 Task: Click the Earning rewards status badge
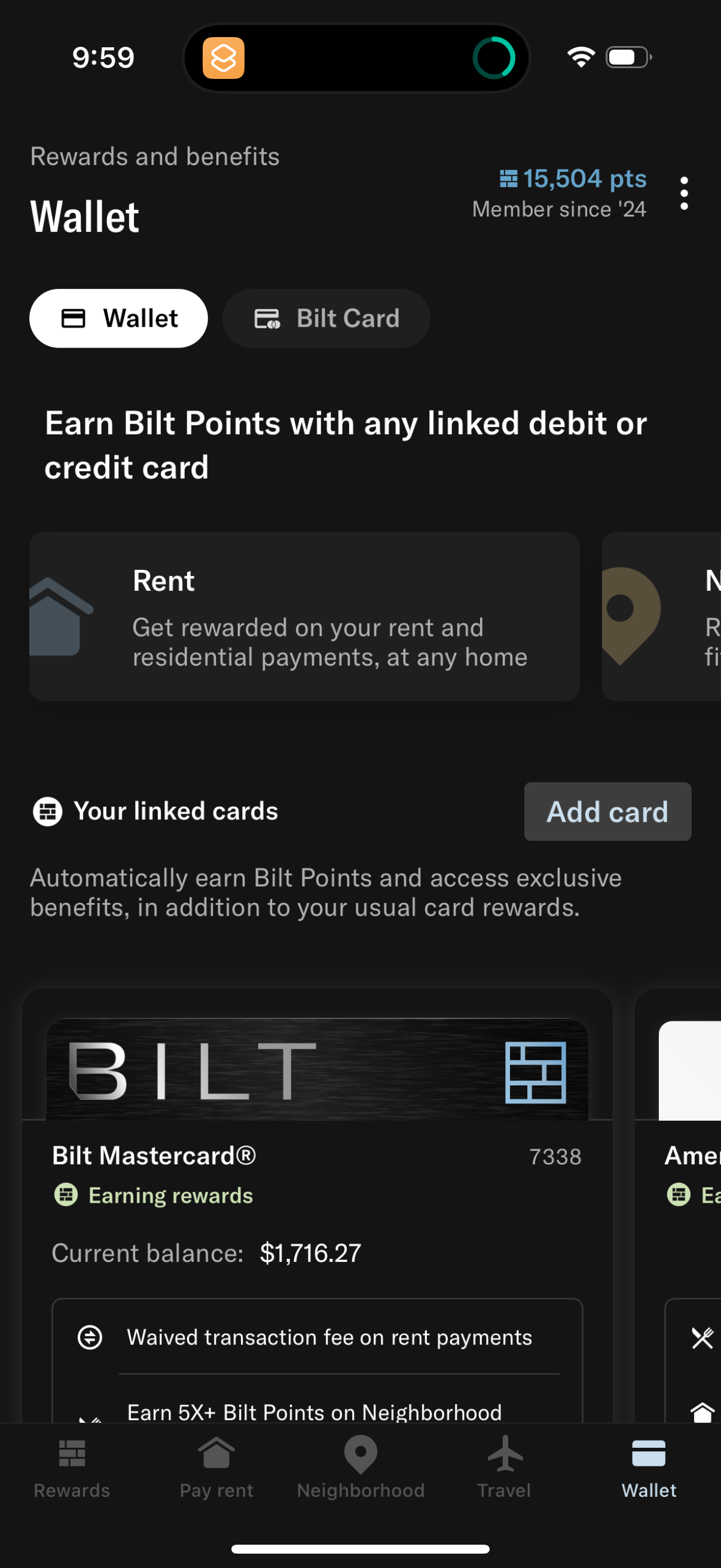pos(152,1194)
